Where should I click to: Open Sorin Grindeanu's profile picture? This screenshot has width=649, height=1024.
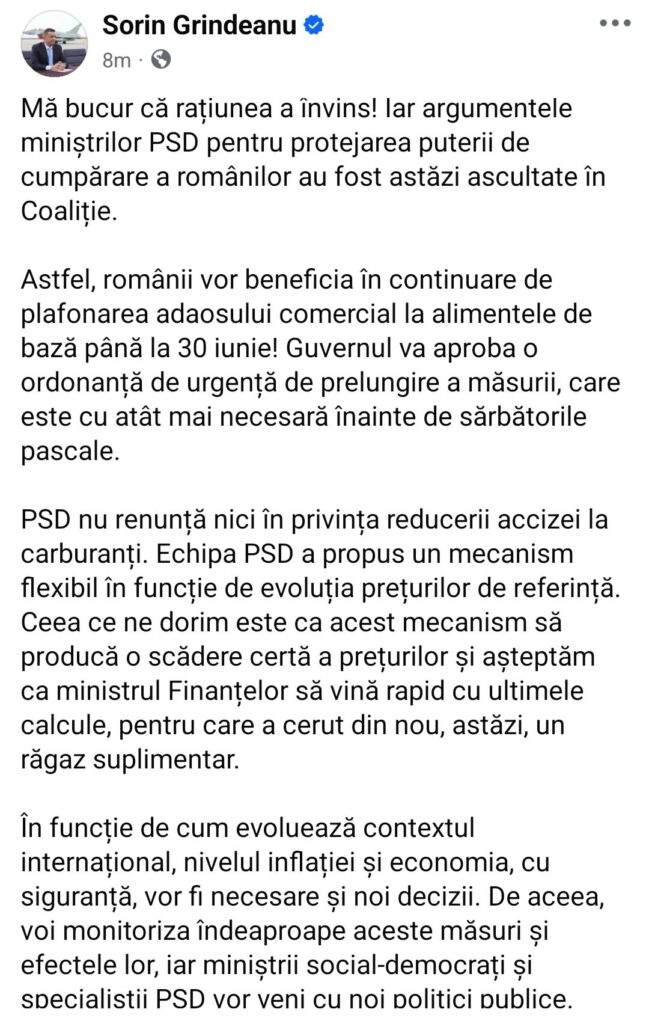click(x=53, y=43)
